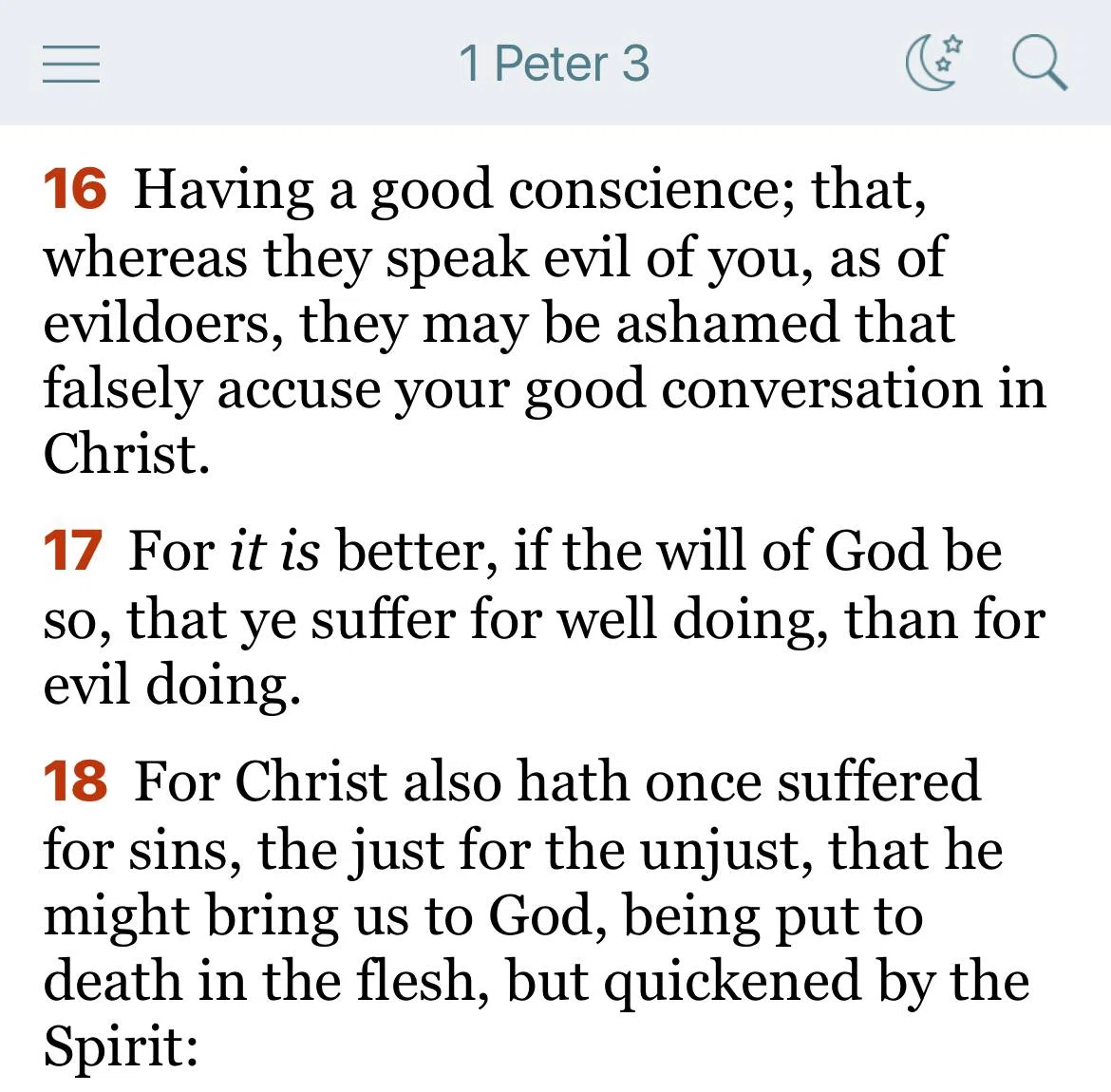Image resolution: width=1111 pixels, height=1092 pixels.
Task: Select verse 16 text
Action: 544,321
